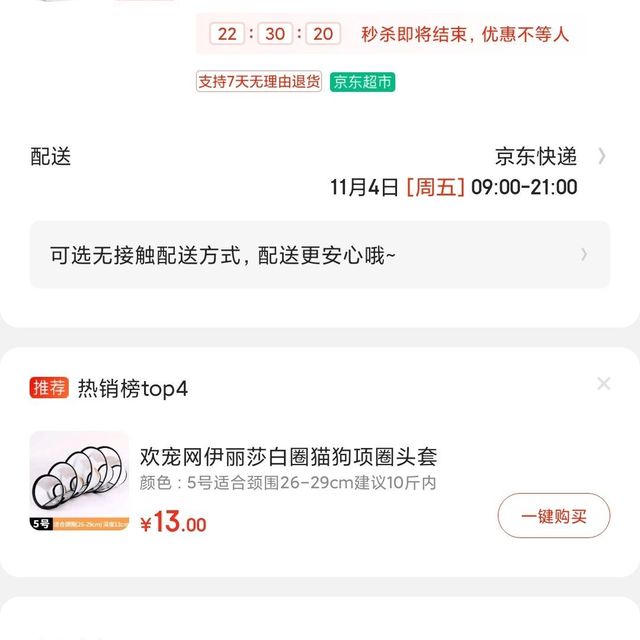The image size is (640, 640).
Task: Open the 欢宠网伊丽莎白圈 product image
Action: point(79,480)
